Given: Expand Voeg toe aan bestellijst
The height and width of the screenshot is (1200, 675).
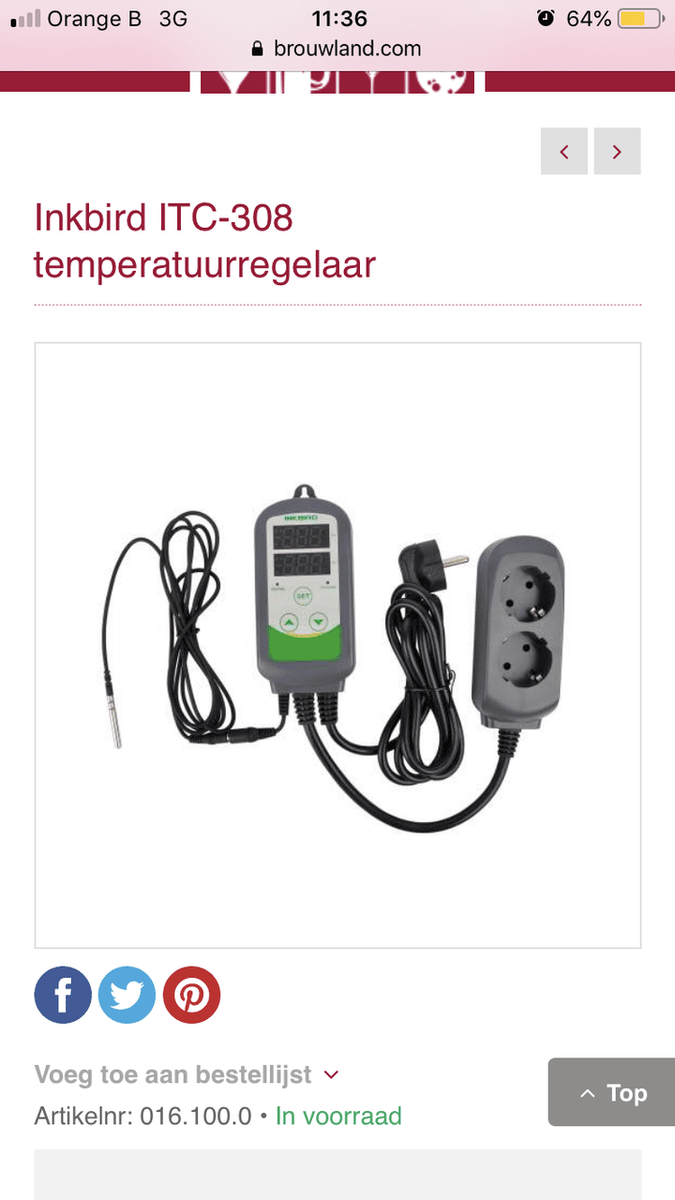Looking at the screenshot, I should click(x=187, y=1075).
